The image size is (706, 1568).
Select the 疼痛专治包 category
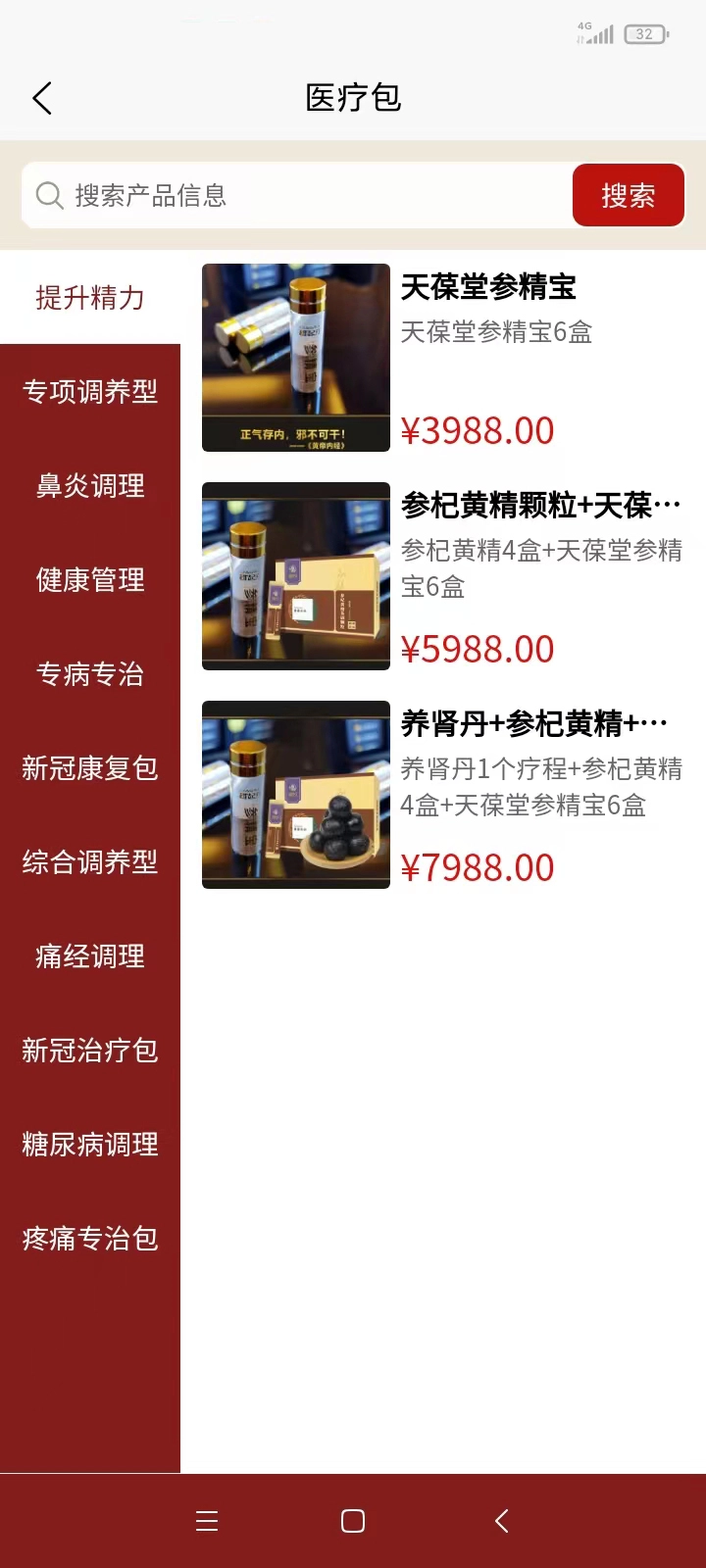tap(89, 1238)
